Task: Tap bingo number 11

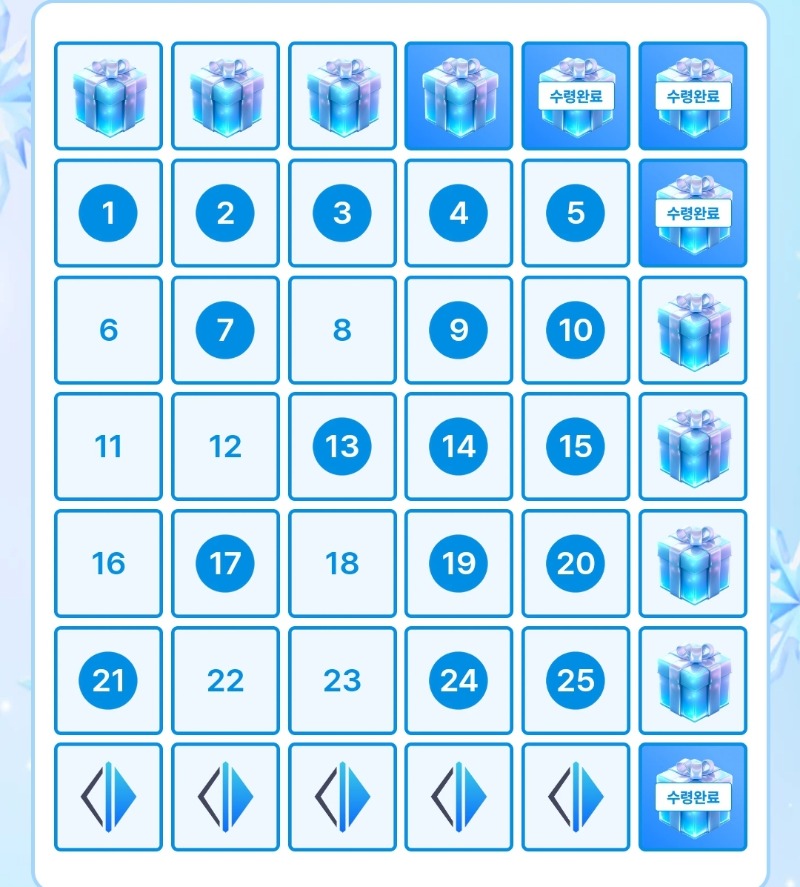Action: tap(108, 447)
